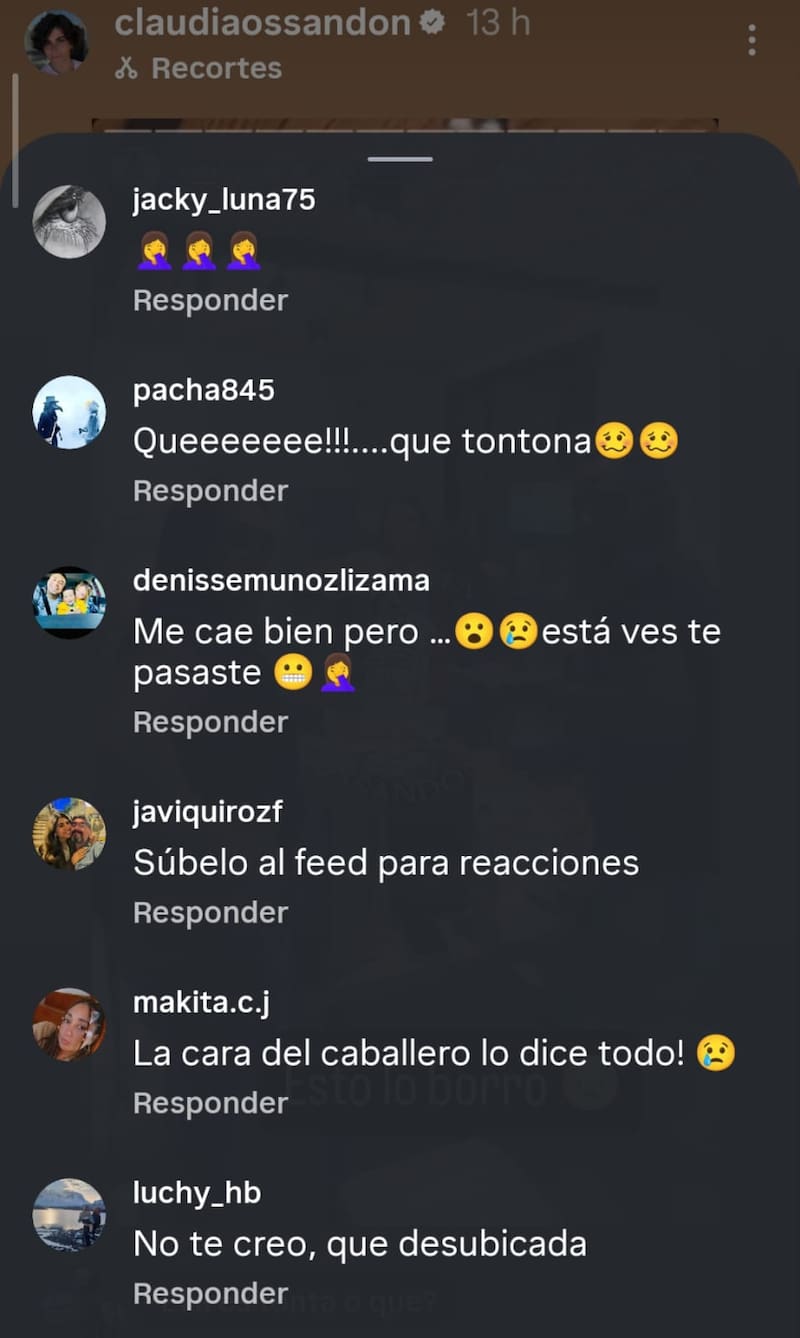Reply to pacha845's comment
This screenshot has height=1338, width=800.
210,491
